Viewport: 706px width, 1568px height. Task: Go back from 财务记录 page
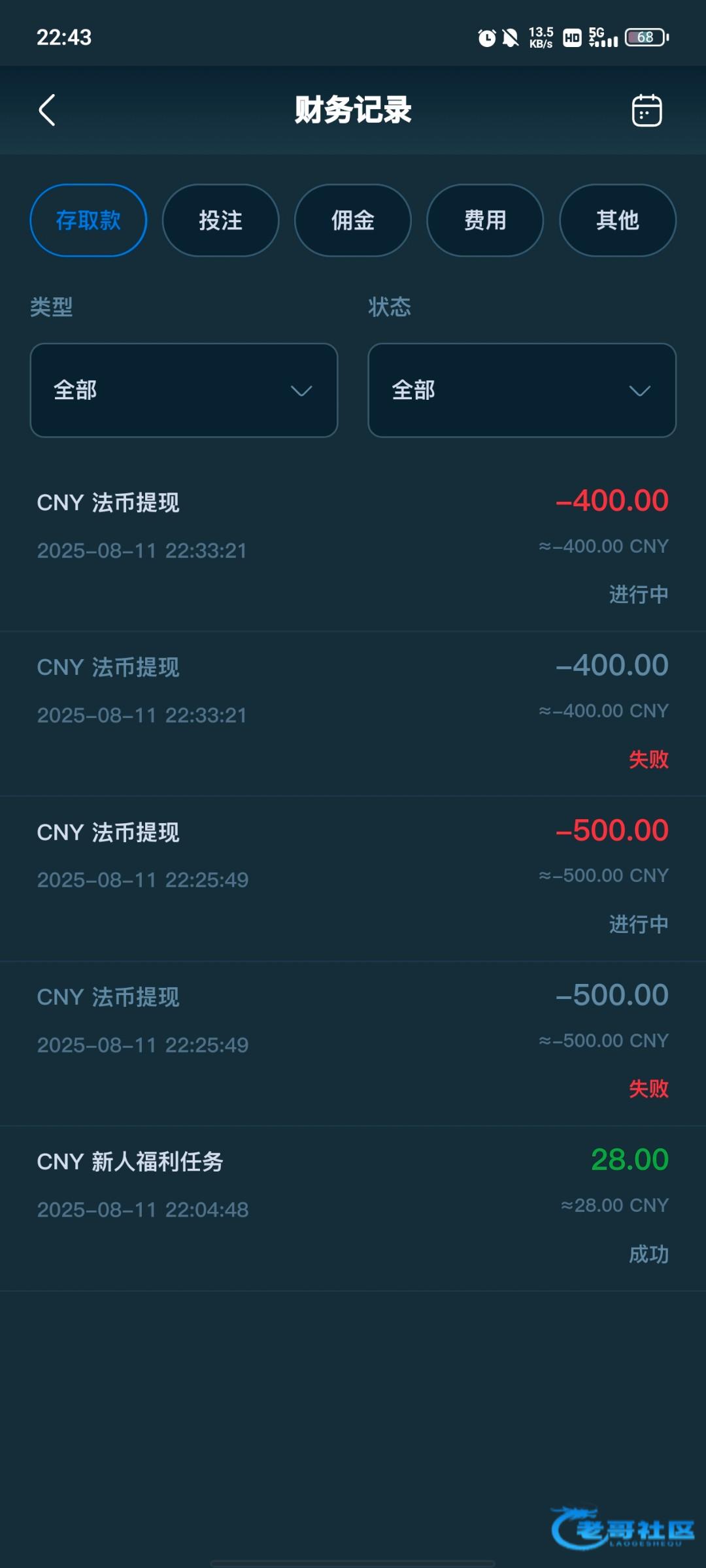[47, 110]
